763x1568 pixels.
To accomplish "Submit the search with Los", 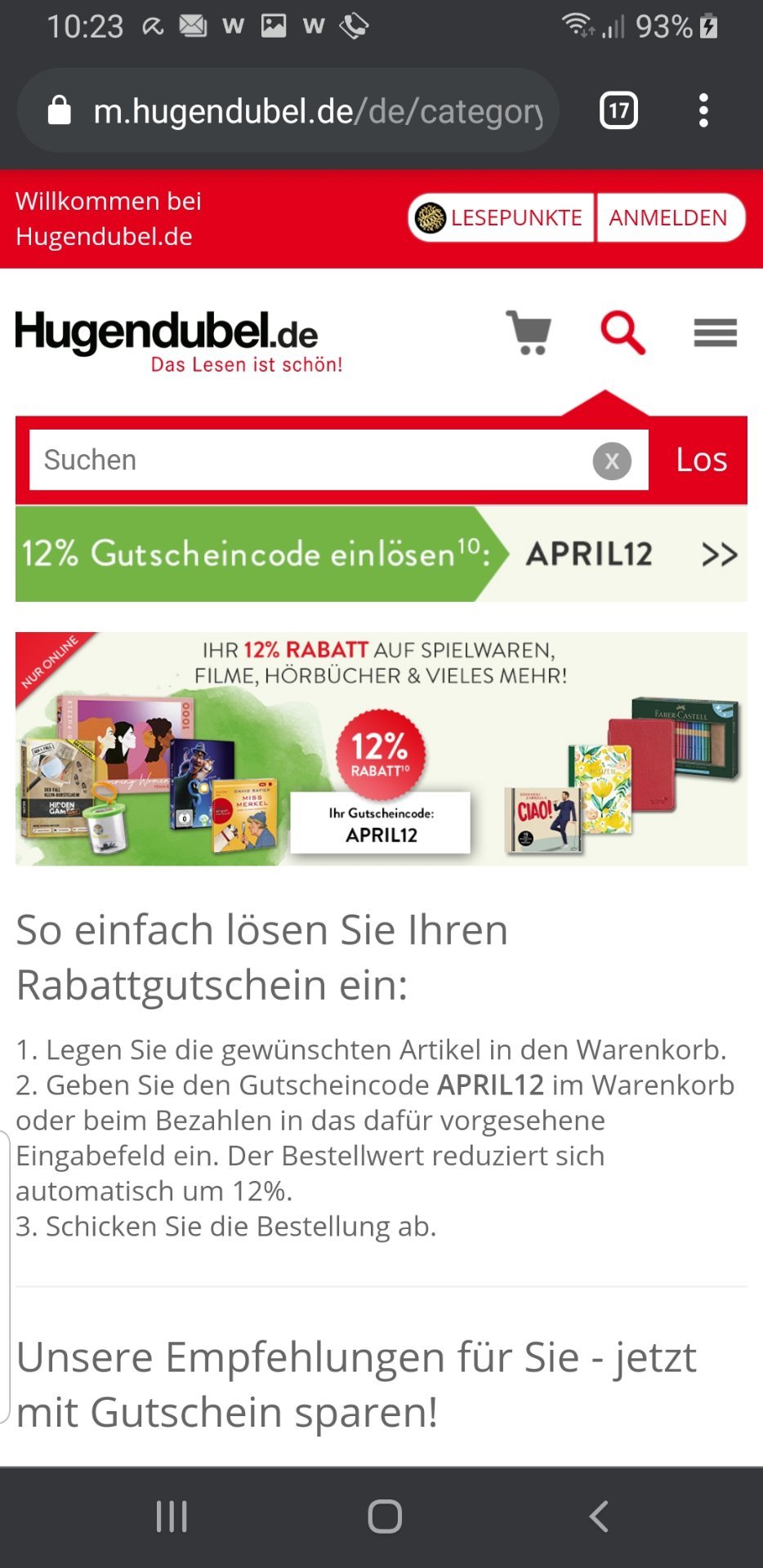I will click(x=701, y=460).
